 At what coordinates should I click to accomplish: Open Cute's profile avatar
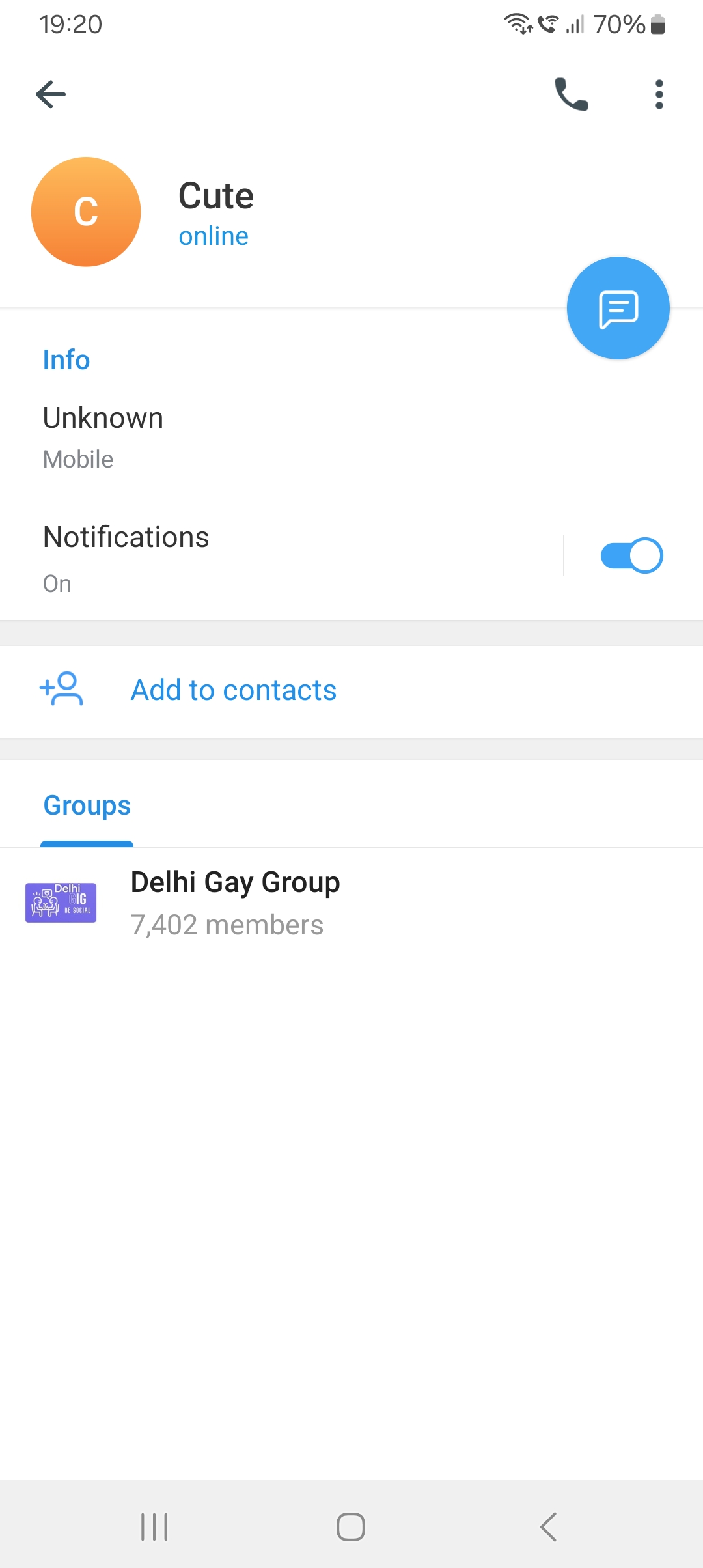click(86, 212)
